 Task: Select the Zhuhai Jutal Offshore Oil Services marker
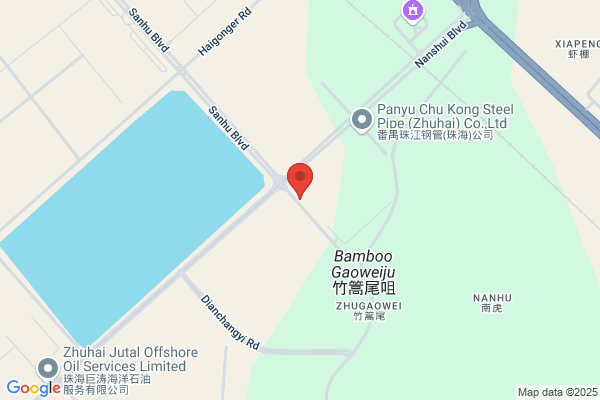coord(48,369)
